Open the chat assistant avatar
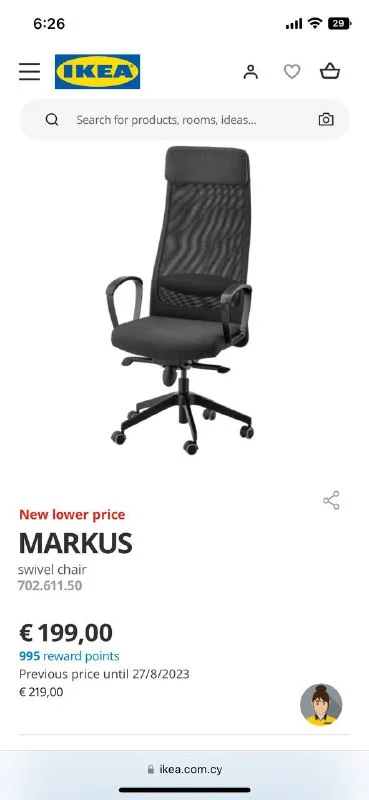Image resolution: width=369 pixels, height=800 pixels. pos(321,705)
